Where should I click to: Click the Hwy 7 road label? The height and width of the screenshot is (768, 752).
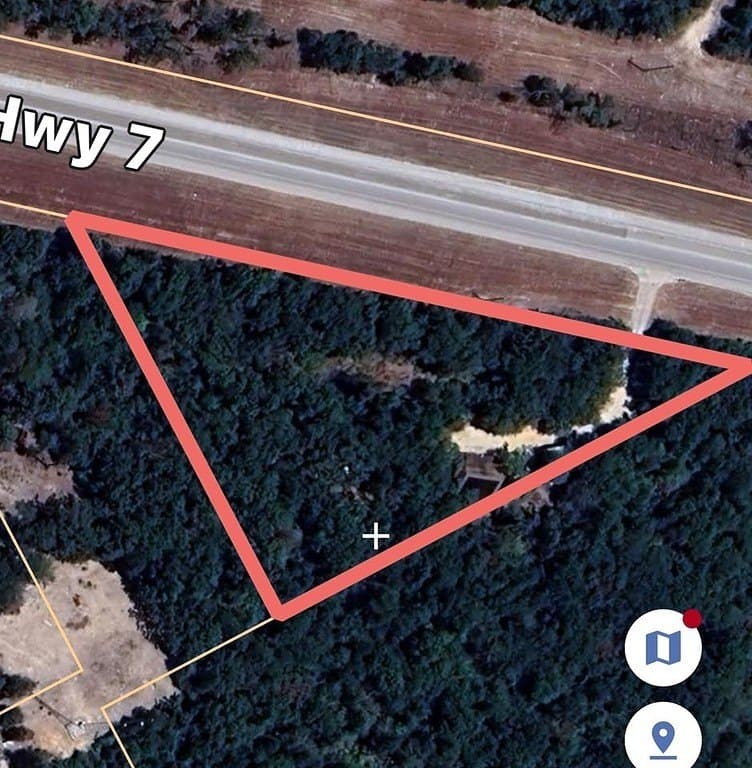tap(80, 128)
